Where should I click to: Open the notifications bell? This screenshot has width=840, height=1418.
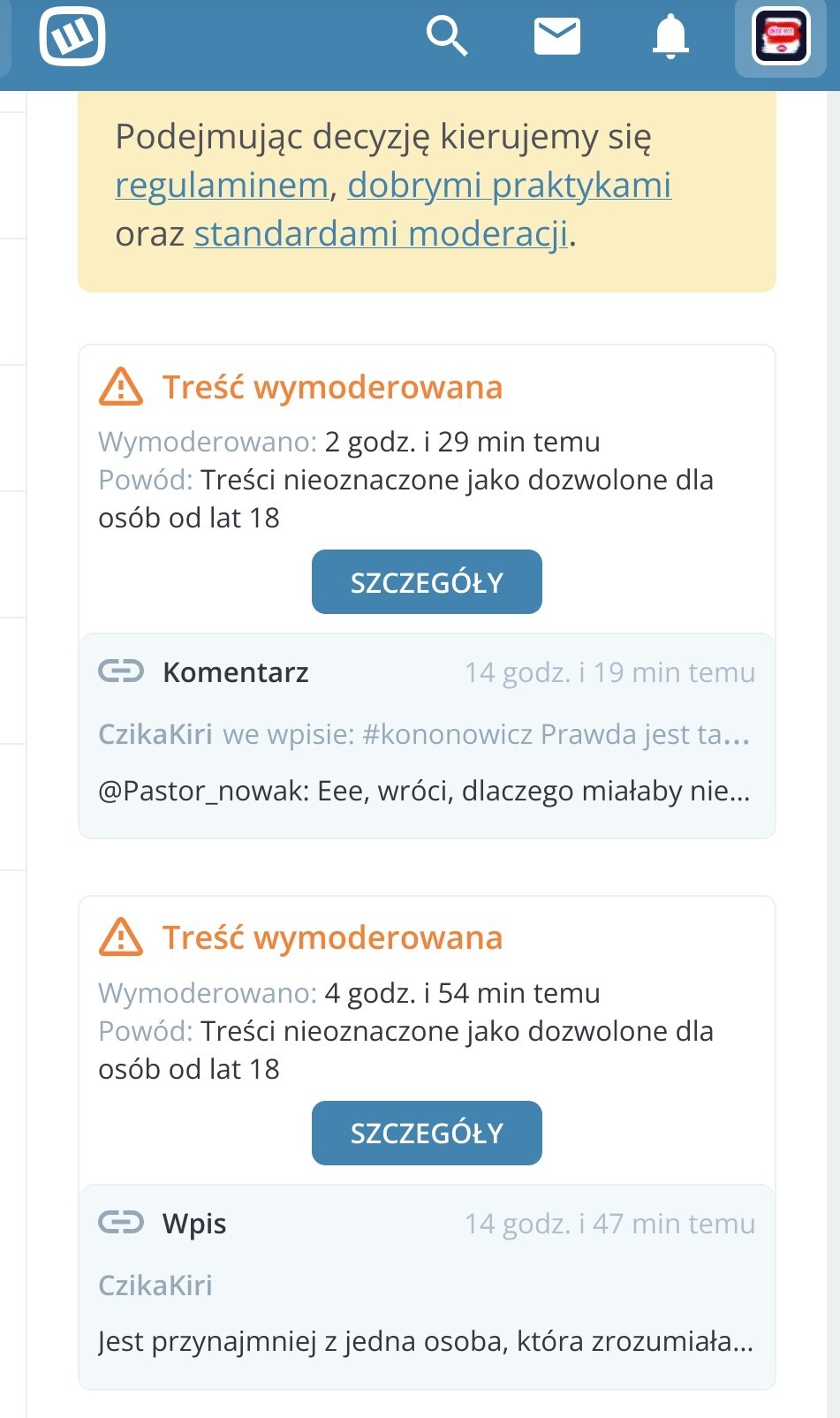pos(670,37)
